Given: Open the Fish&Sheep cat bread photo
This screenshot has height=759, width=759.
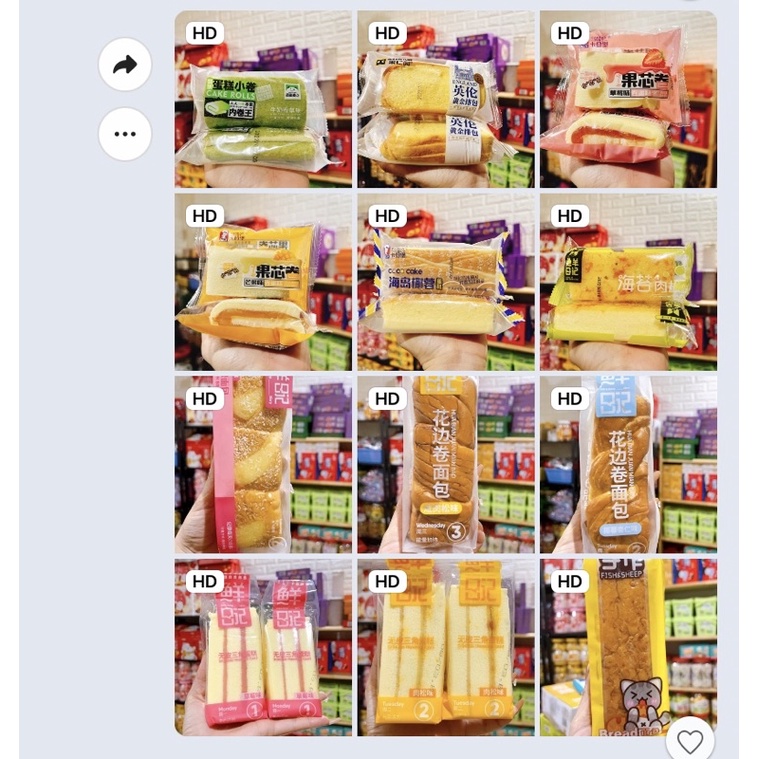Looking at the screenshot, I should [x=628, y=640].
